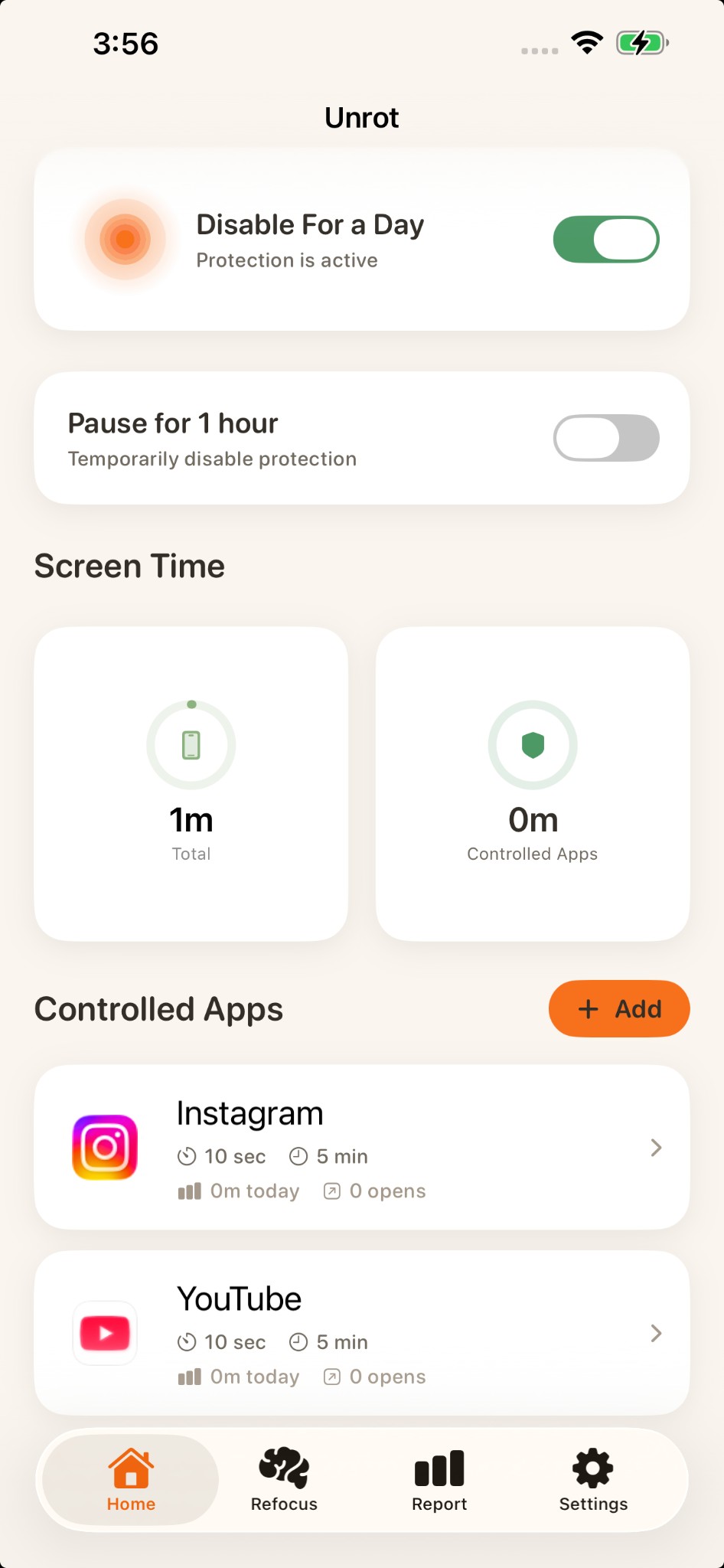Tap the Unrot title at the top
Screen dimensions: 724x1568
[361, 117]
